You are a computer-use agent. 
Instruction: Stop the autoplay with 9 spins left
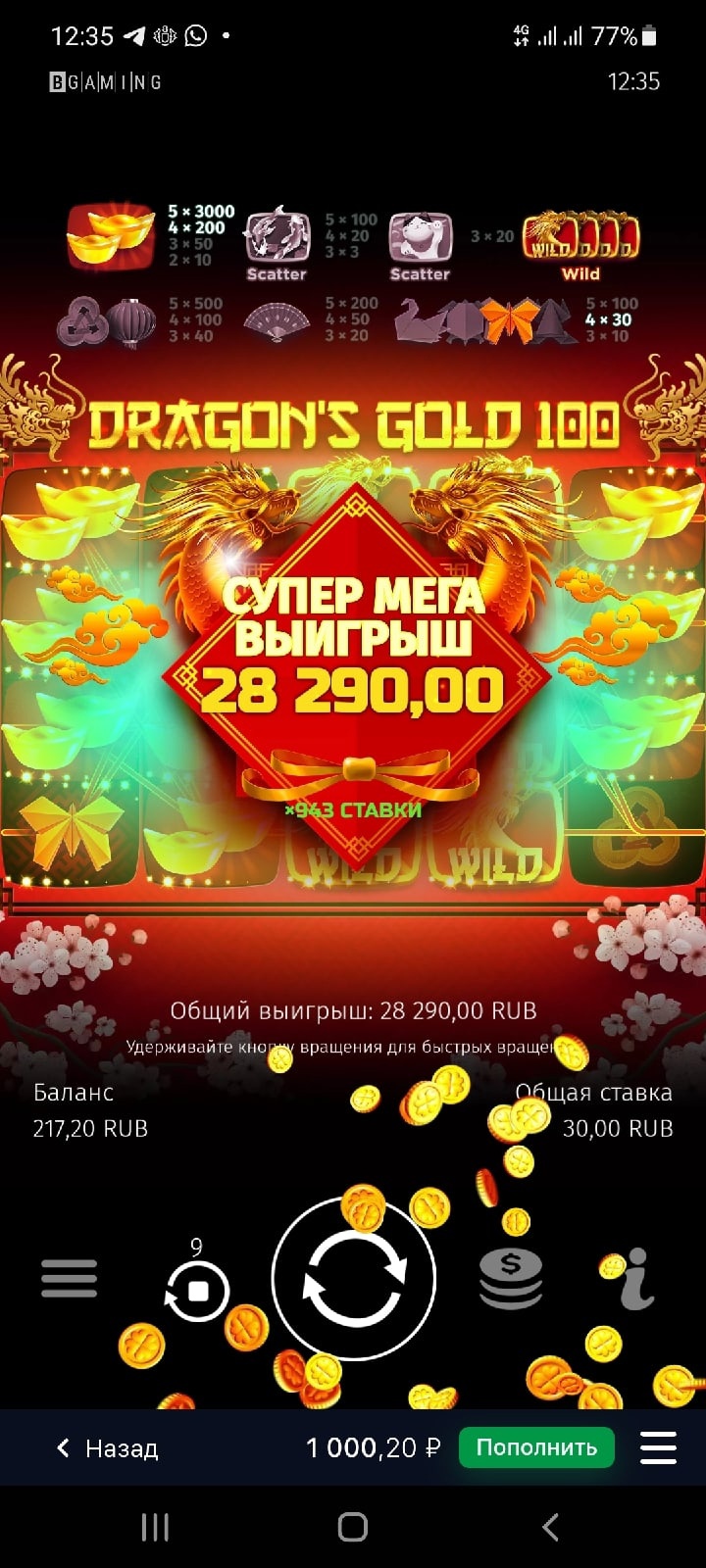point(196,1291)
